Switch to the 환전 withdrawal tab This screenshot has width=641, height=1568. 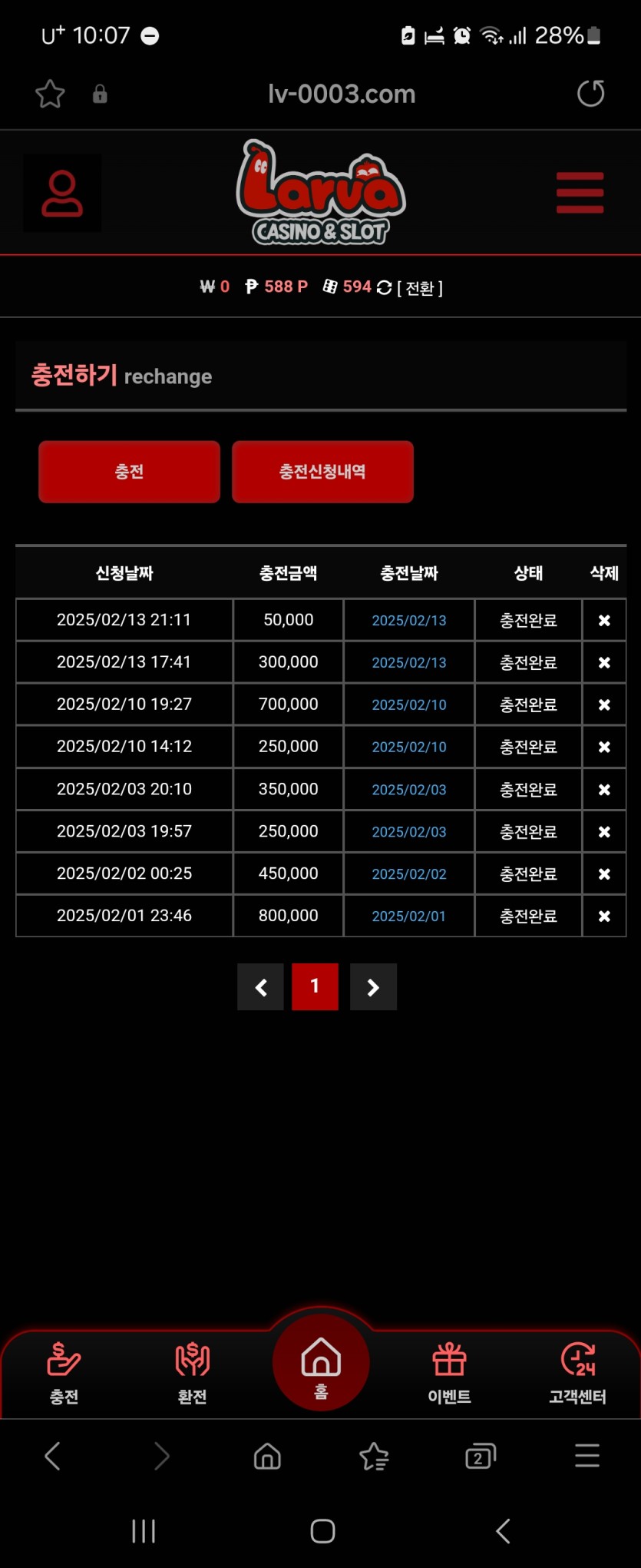click(x=192, y=1373)
